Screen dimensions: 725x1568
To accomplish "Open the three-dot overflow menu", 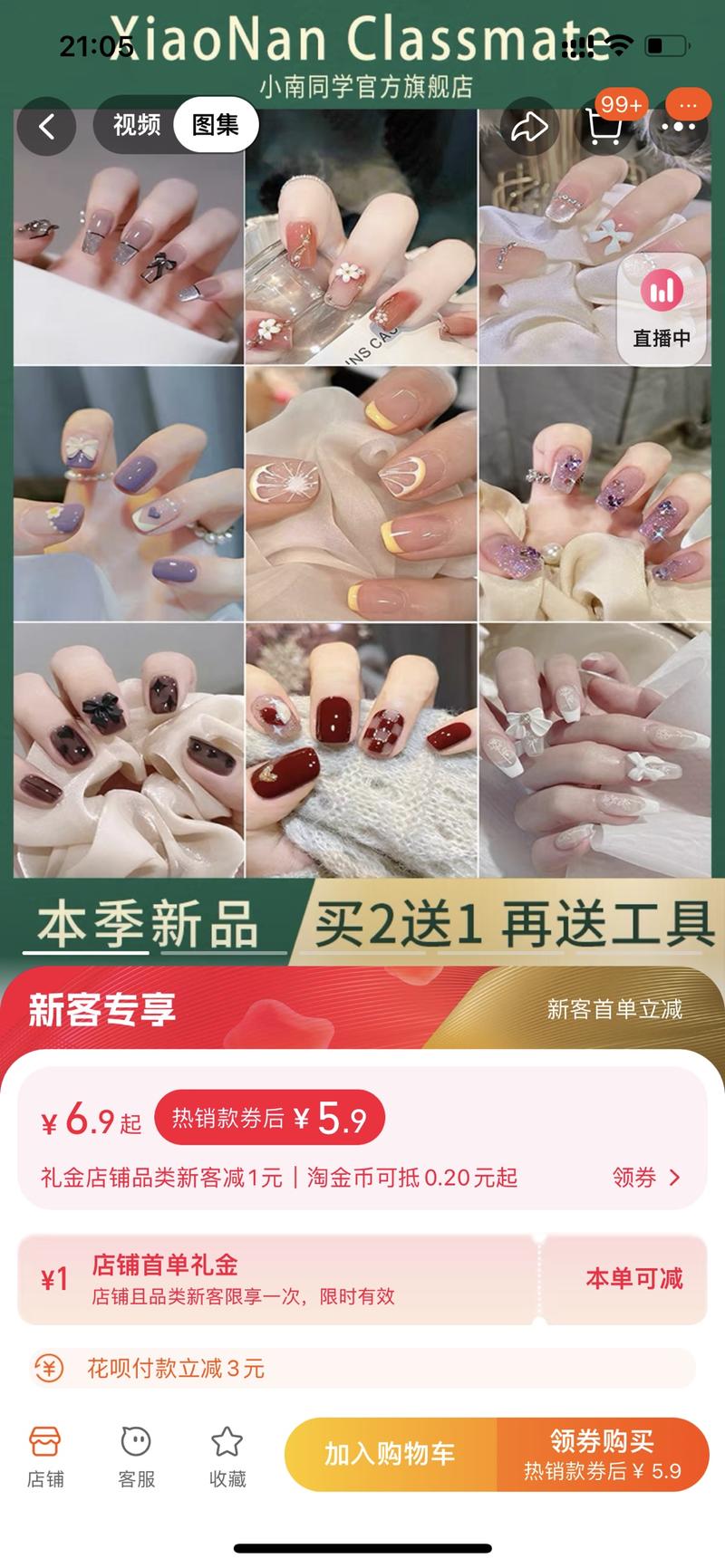I will click(678, 127).
